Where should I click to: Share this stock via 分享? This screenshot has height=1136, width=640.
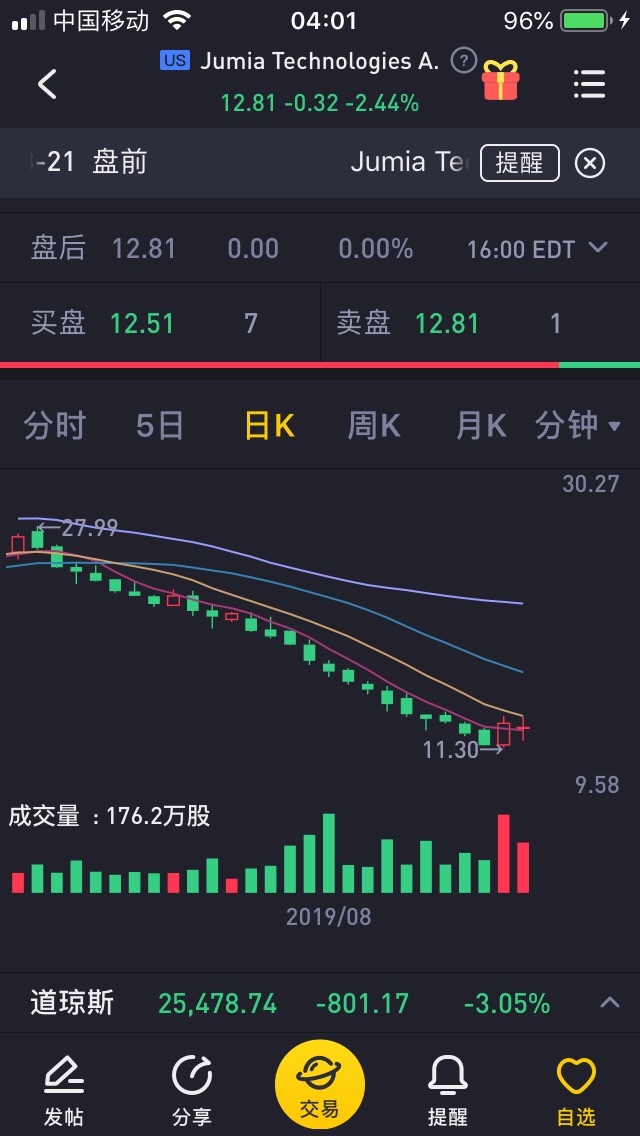[192, 1091]
